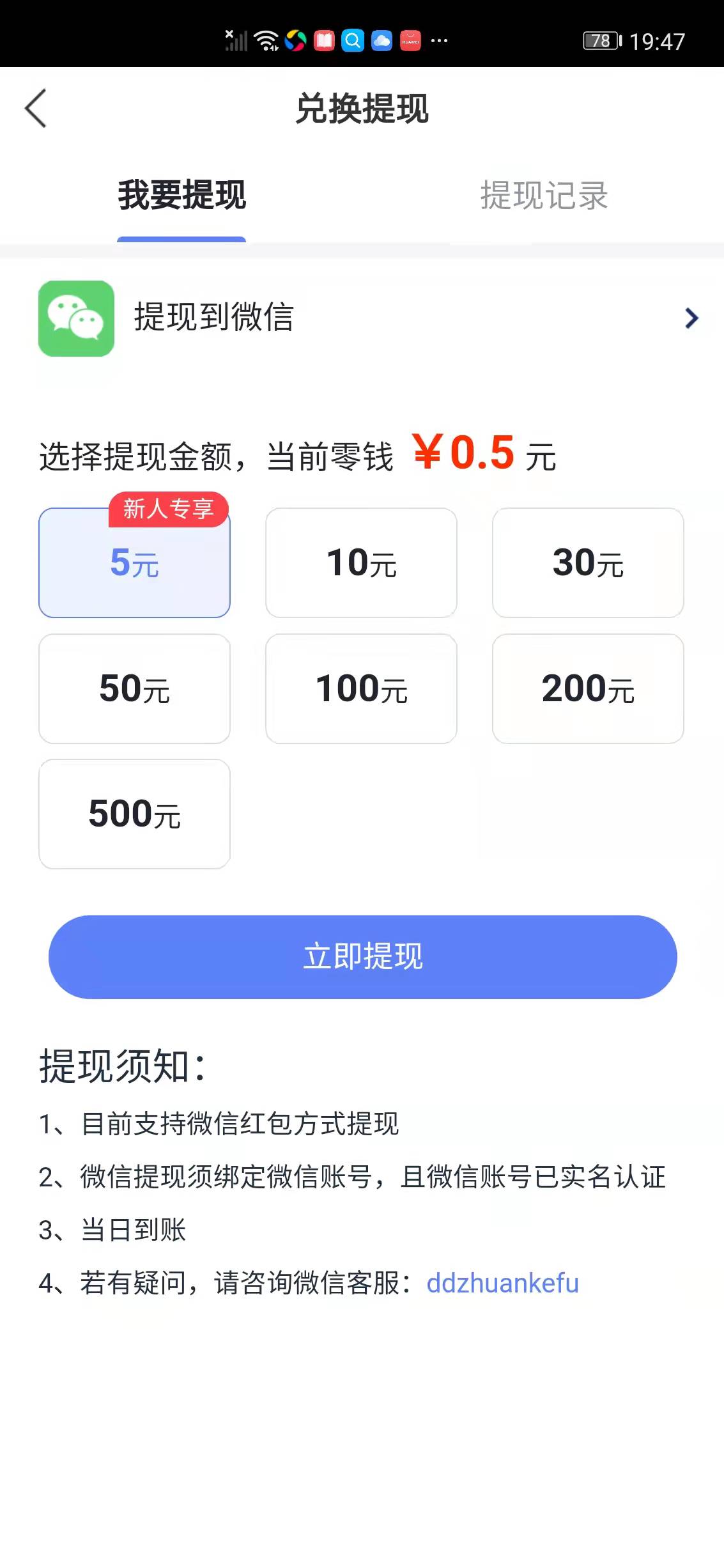Tap the magnifier search icon in the status bar

pyautogui.click(x=352, y=40)
